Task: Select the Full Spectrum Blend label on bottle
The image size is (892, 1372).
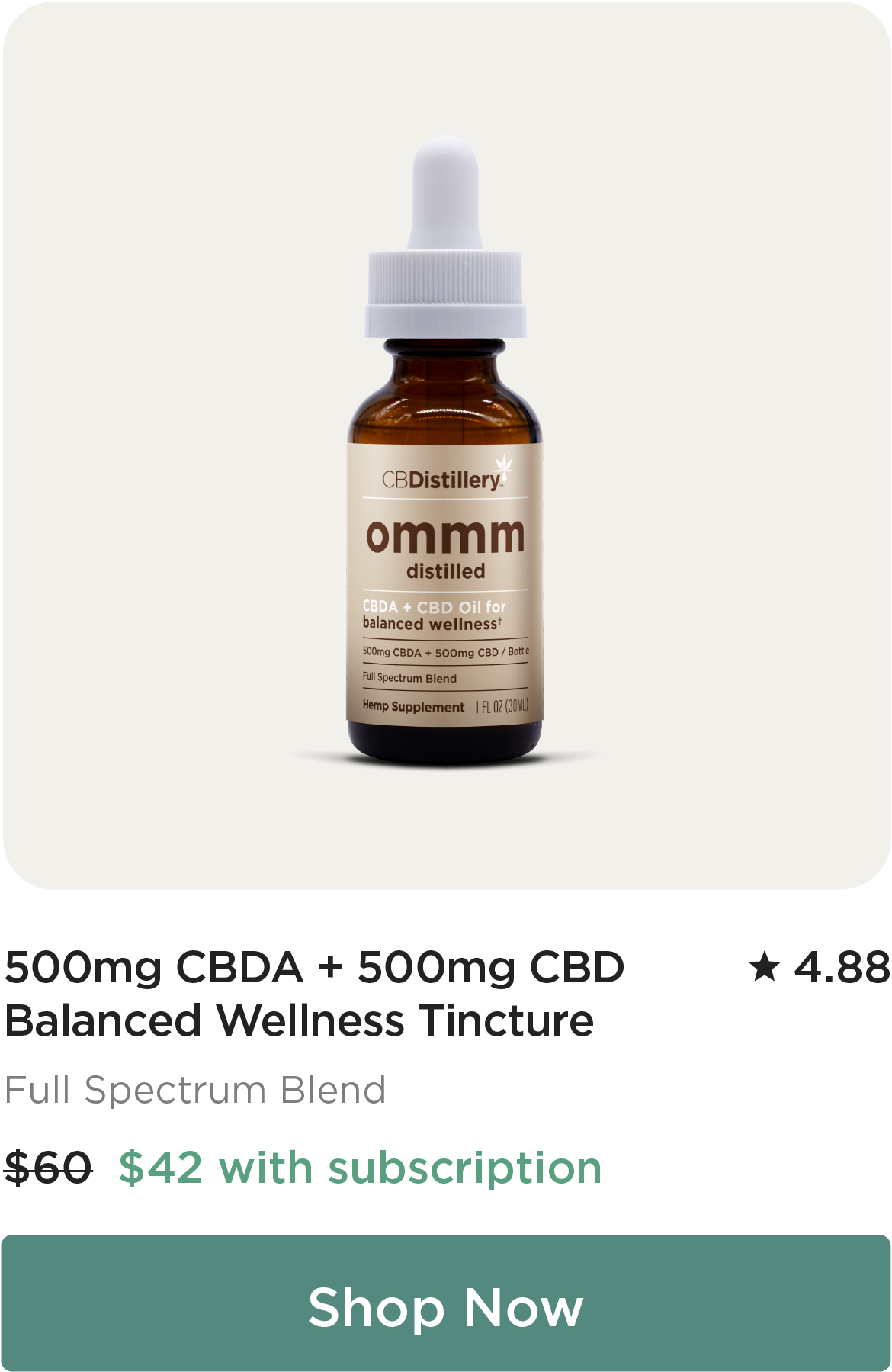Action: (410, 676)
